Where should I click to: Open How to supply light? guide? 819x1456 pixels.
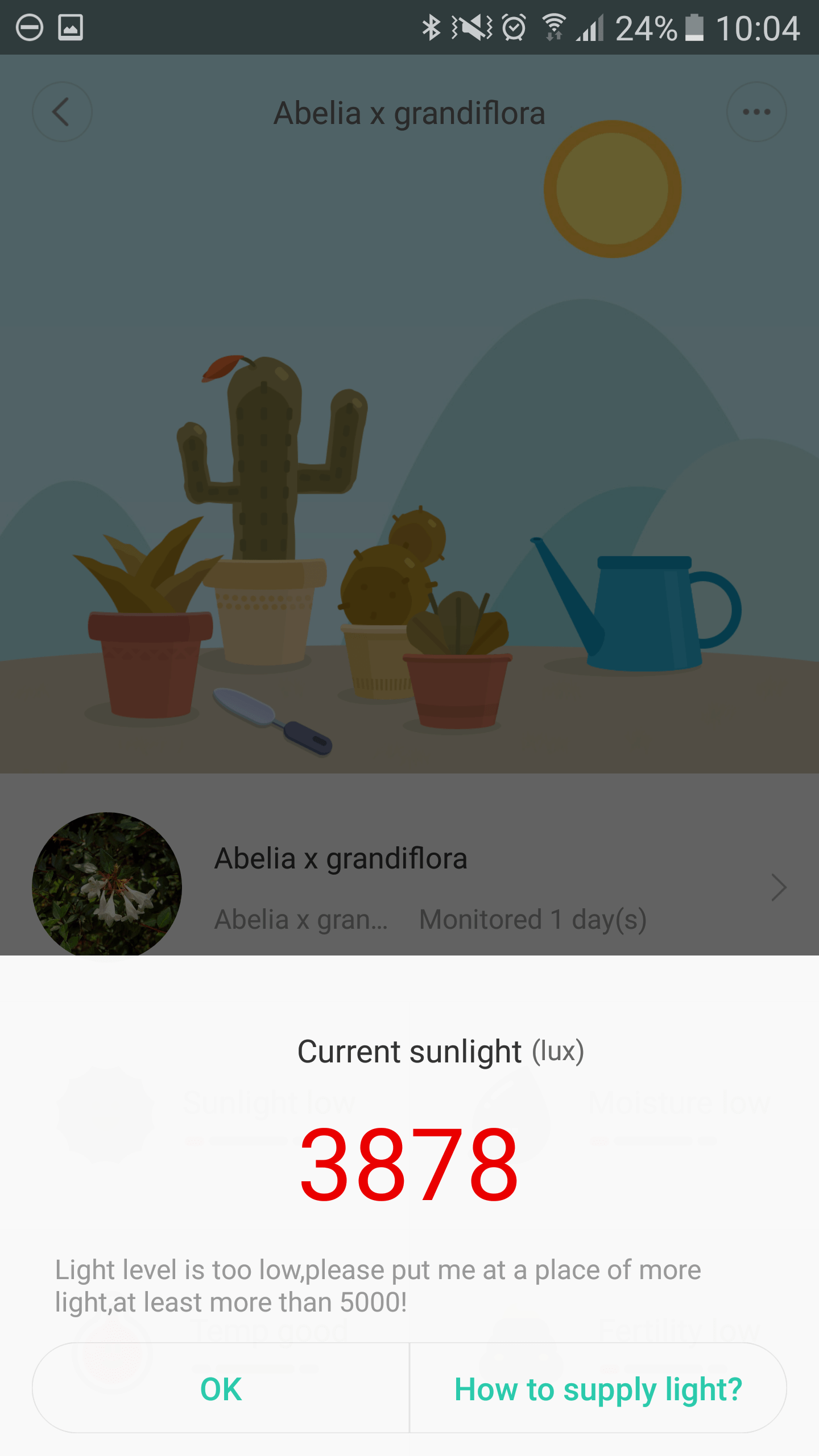(x=598, y=1388)
